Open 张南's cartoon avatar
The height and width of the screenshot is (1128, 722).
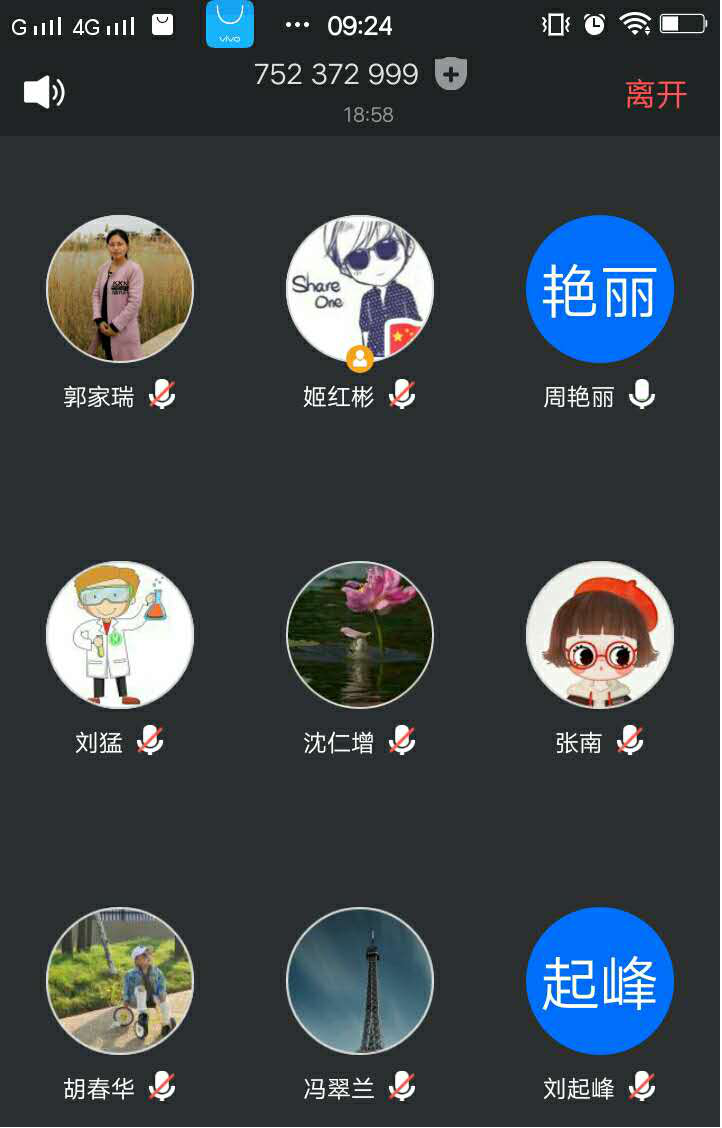point(600,635)
